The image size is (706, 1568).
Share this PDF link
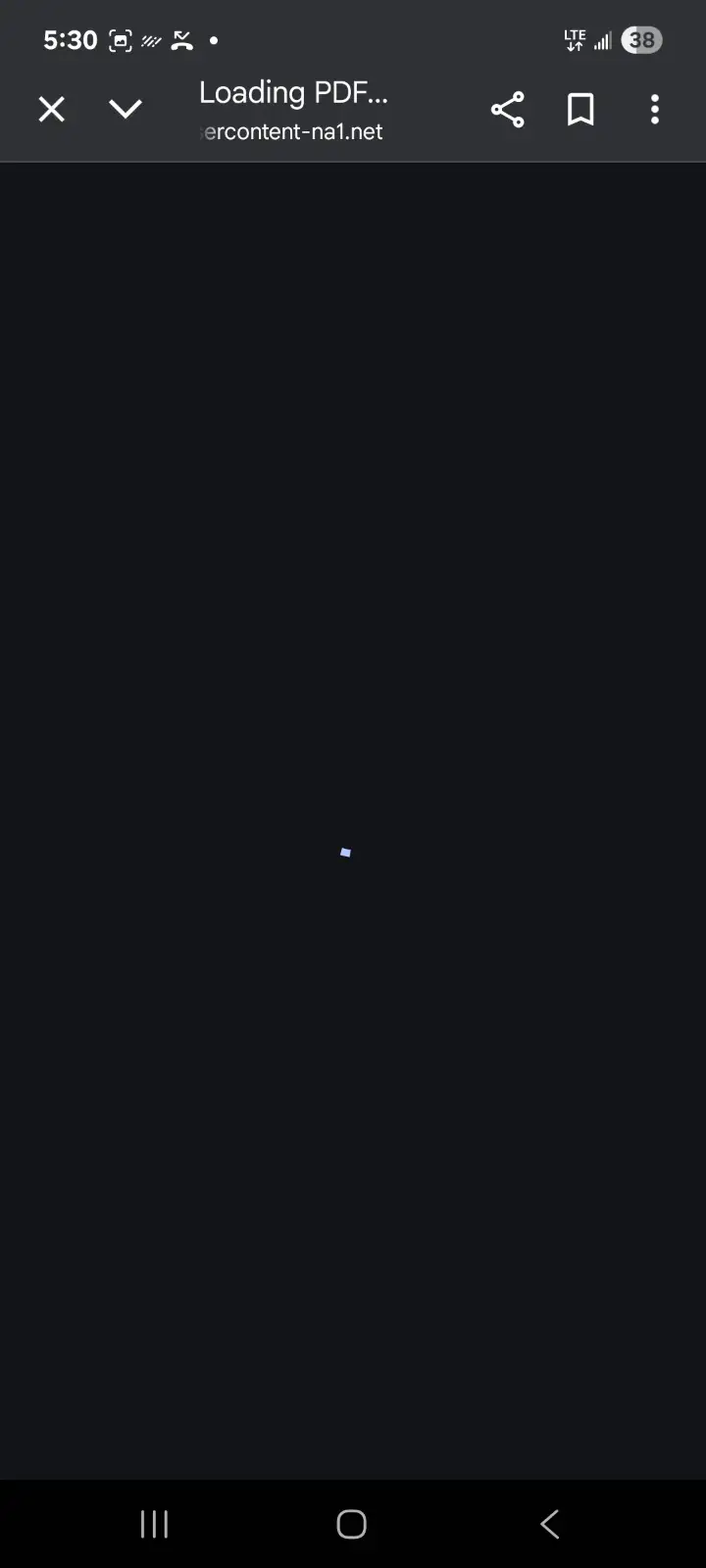507,109
